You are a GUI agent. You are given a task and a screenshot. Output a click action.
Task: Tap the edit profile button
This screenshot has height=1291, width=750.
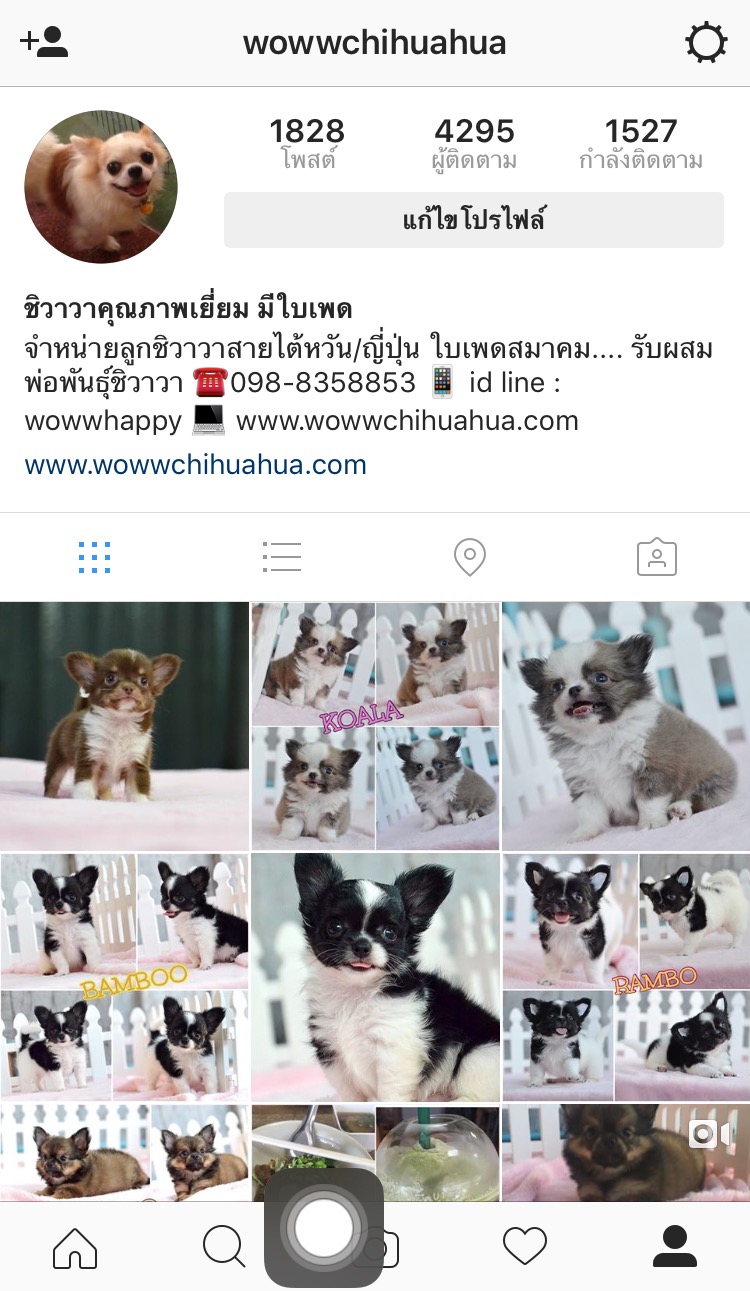473,220
